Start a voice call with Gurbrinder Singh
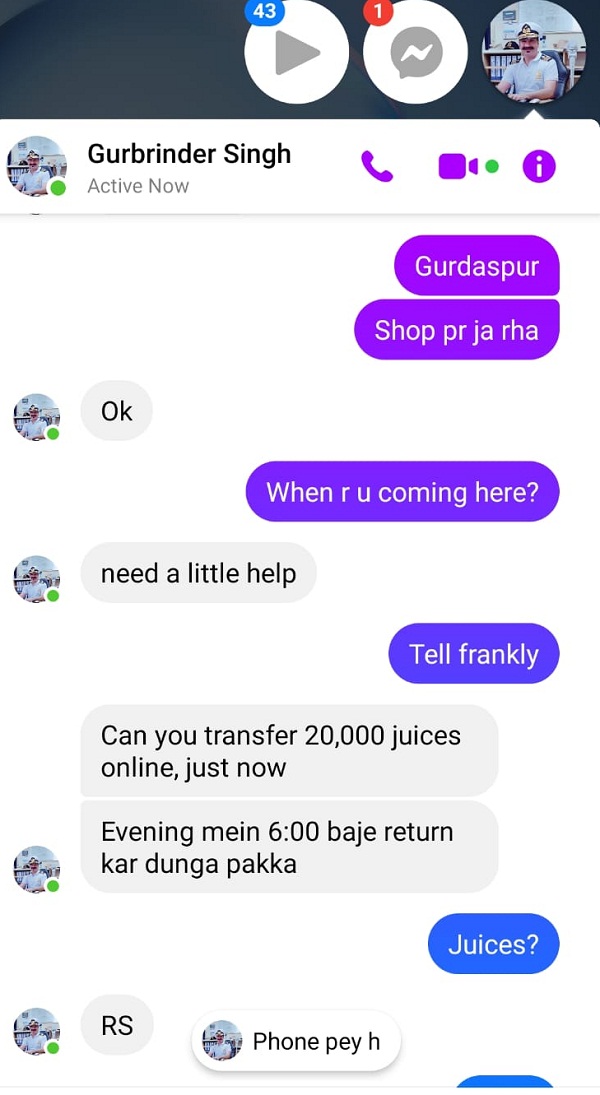This screenshot has height=1095, width=600. [x=377, y=167]
